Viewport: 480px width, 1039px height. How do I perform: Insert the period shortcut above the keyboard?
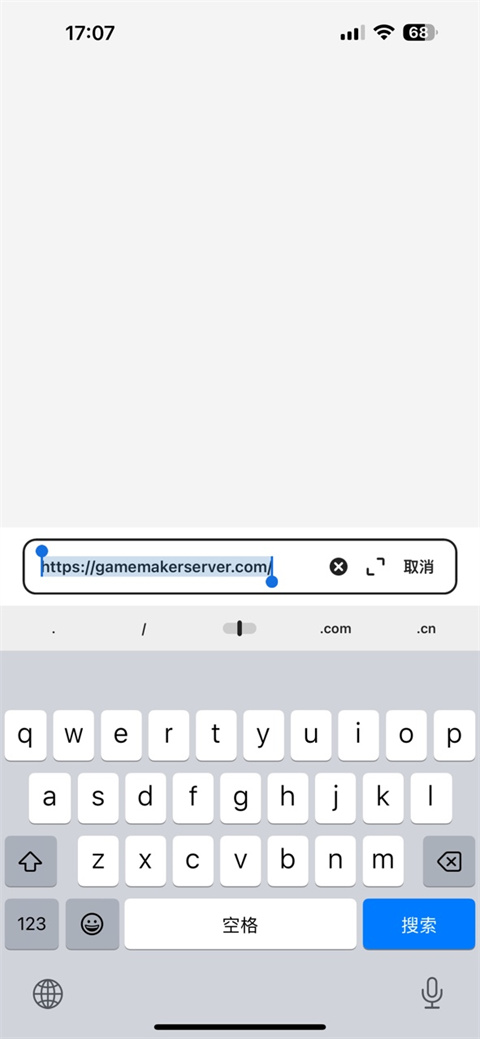(53, 629)
